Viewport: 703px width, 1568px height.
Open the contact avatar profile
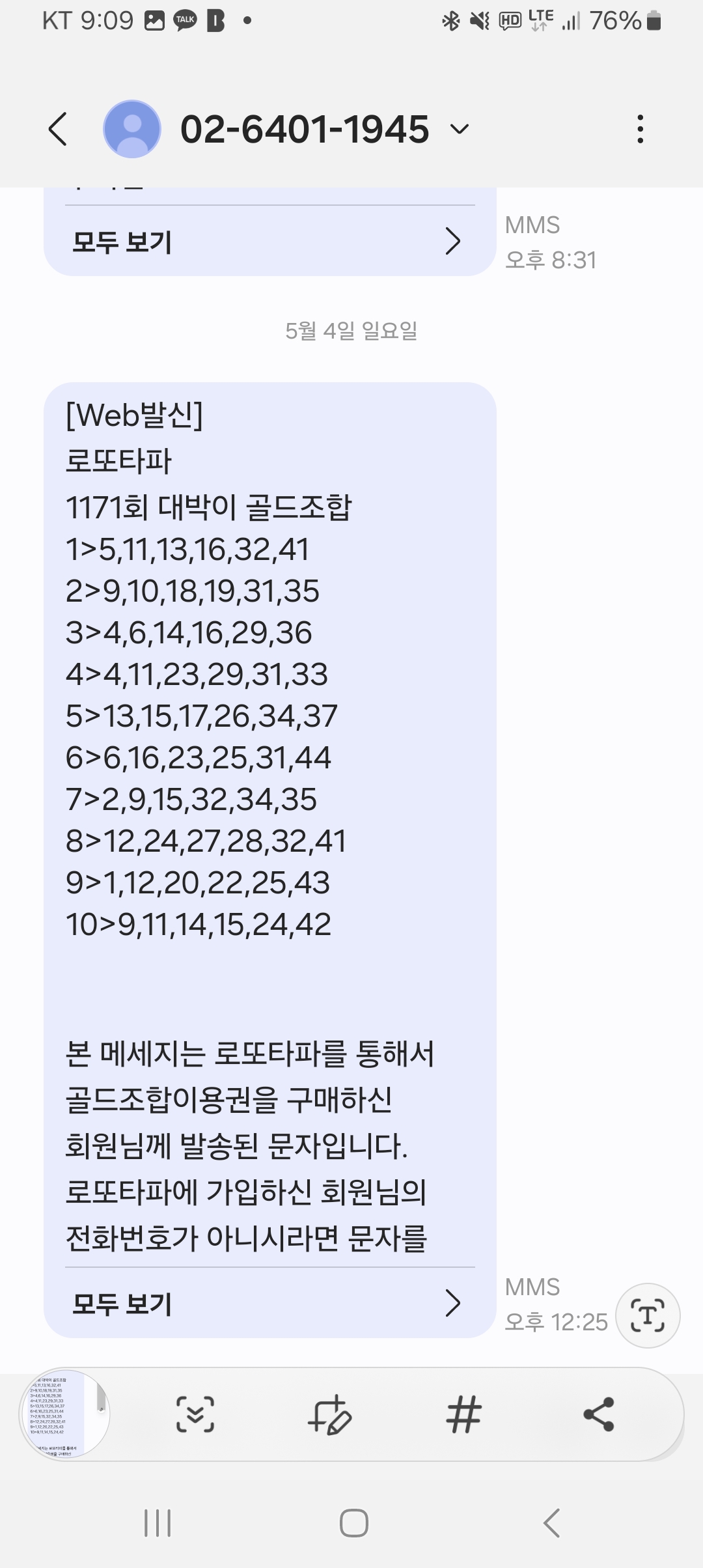pos(132,129)
